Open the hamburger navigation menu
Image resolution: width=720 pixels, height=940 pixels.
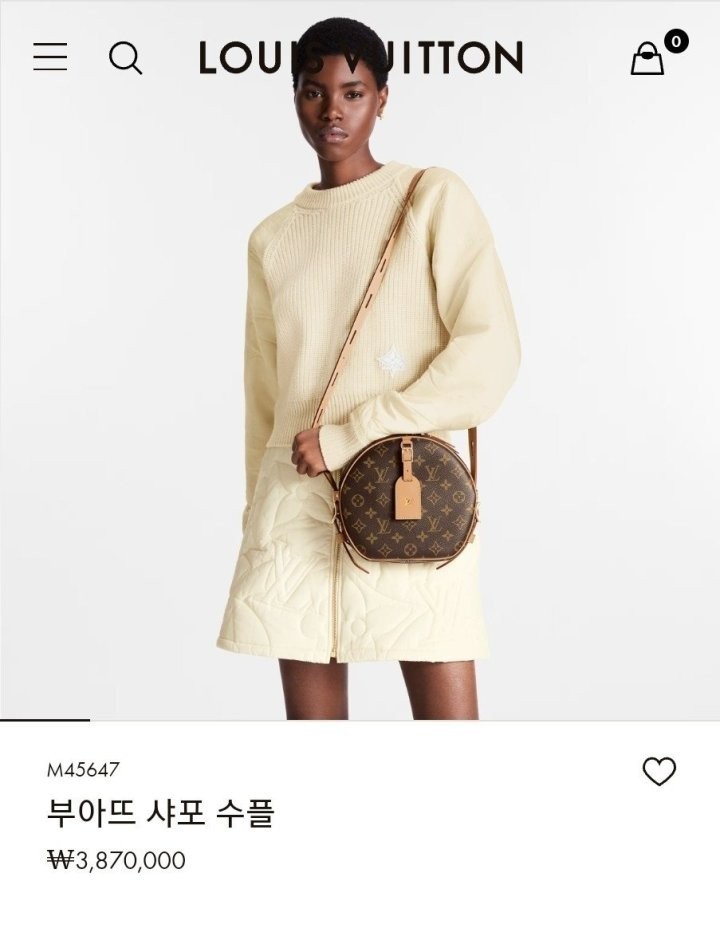point(50,57)
